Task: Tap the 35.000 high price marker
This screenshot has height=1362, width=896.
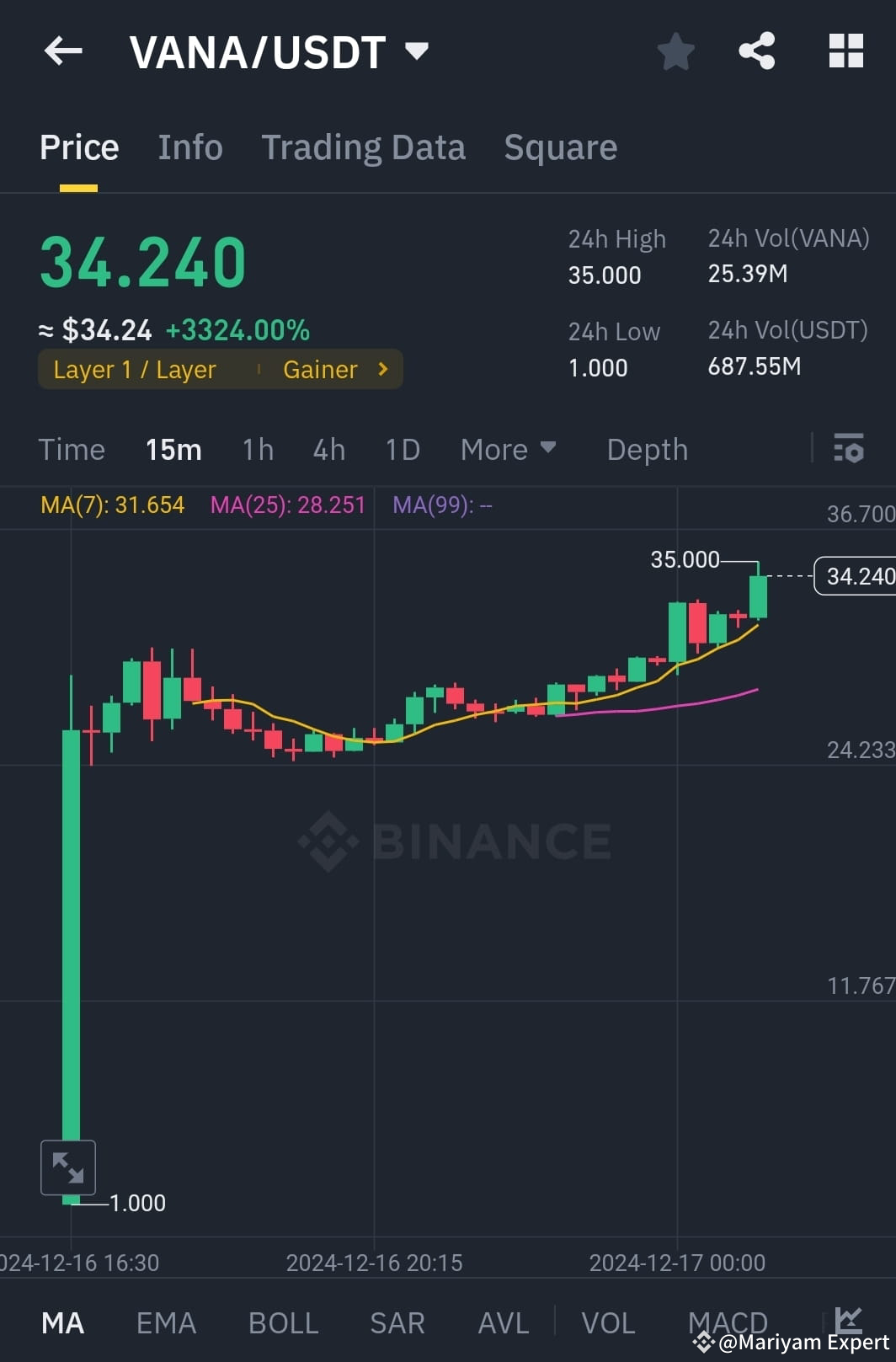Action: 685,559
